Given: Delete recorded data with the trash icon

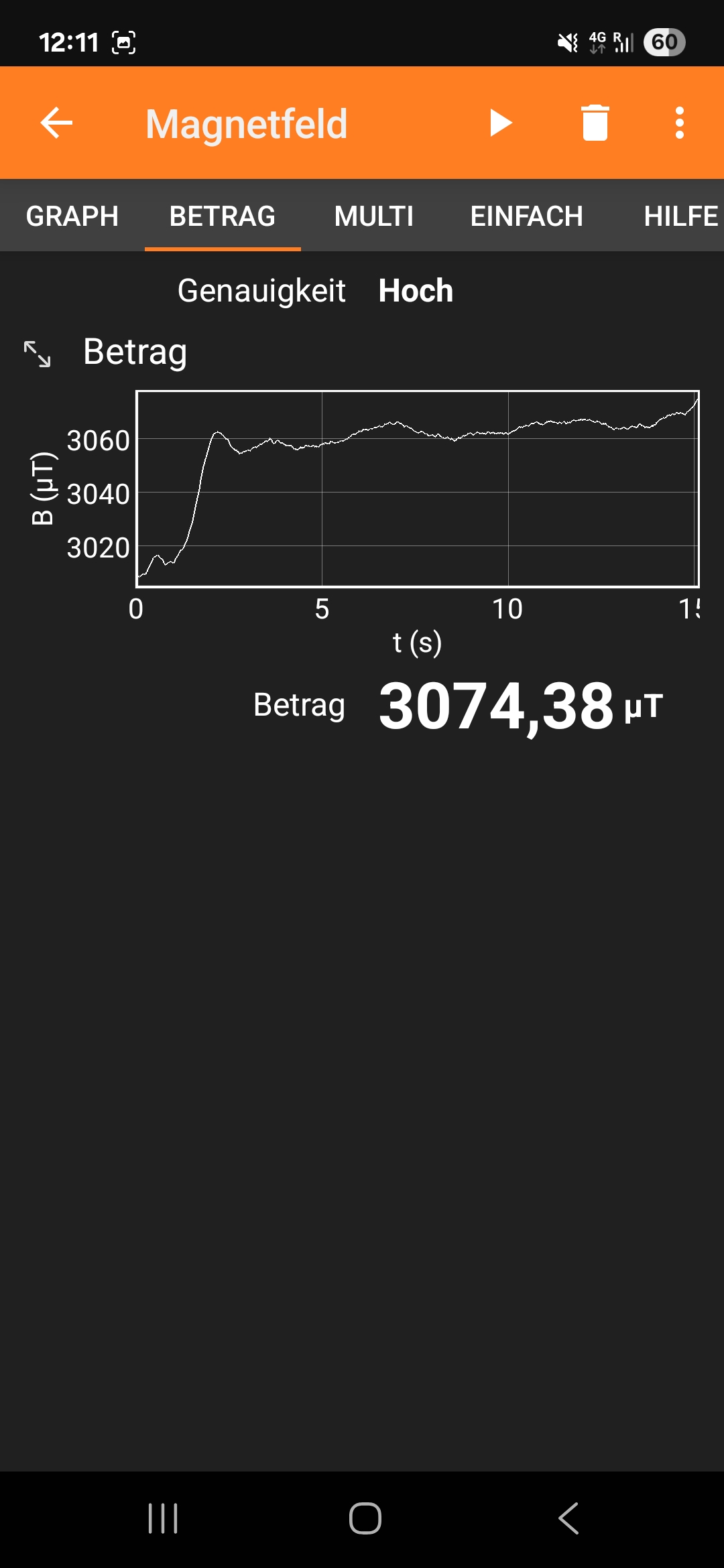Looking at the screenshot, I should (595, 123).
